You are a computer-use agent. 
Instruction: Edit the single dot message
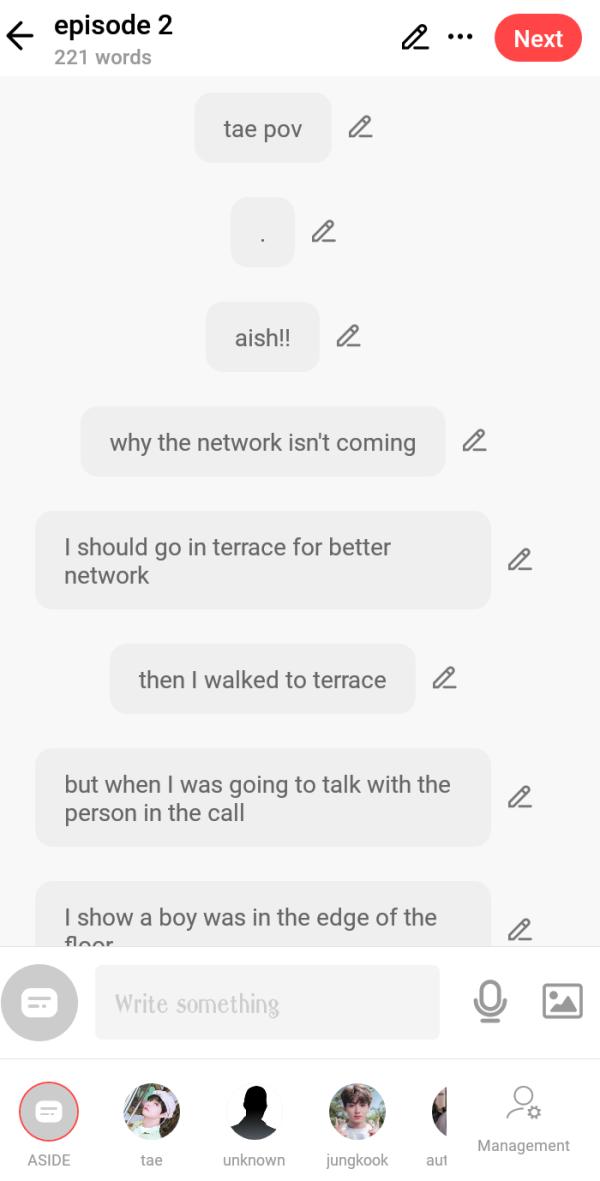point(323,231)
